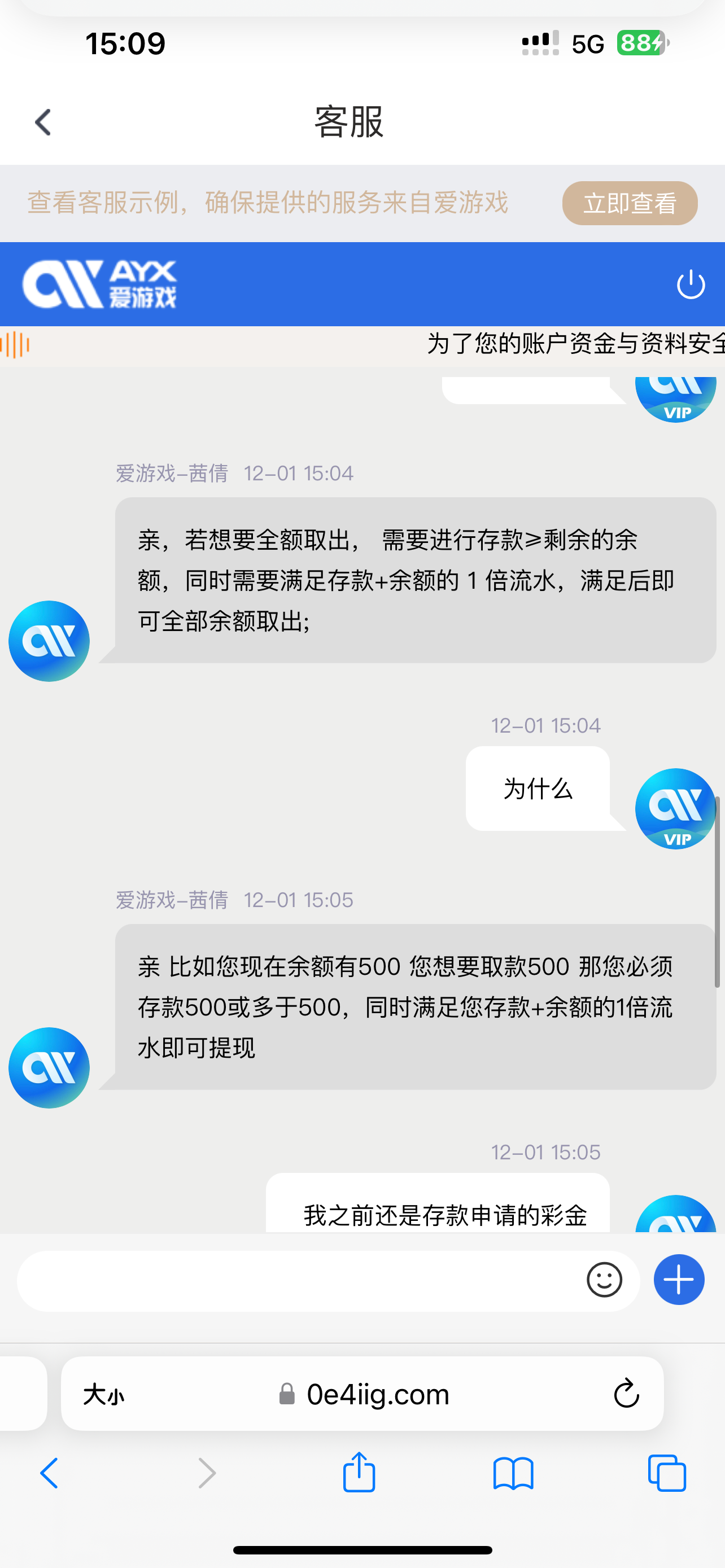Open the emoji picker in the message bar
This screenshot has height=1568, width=725.
coord(605,1280)
